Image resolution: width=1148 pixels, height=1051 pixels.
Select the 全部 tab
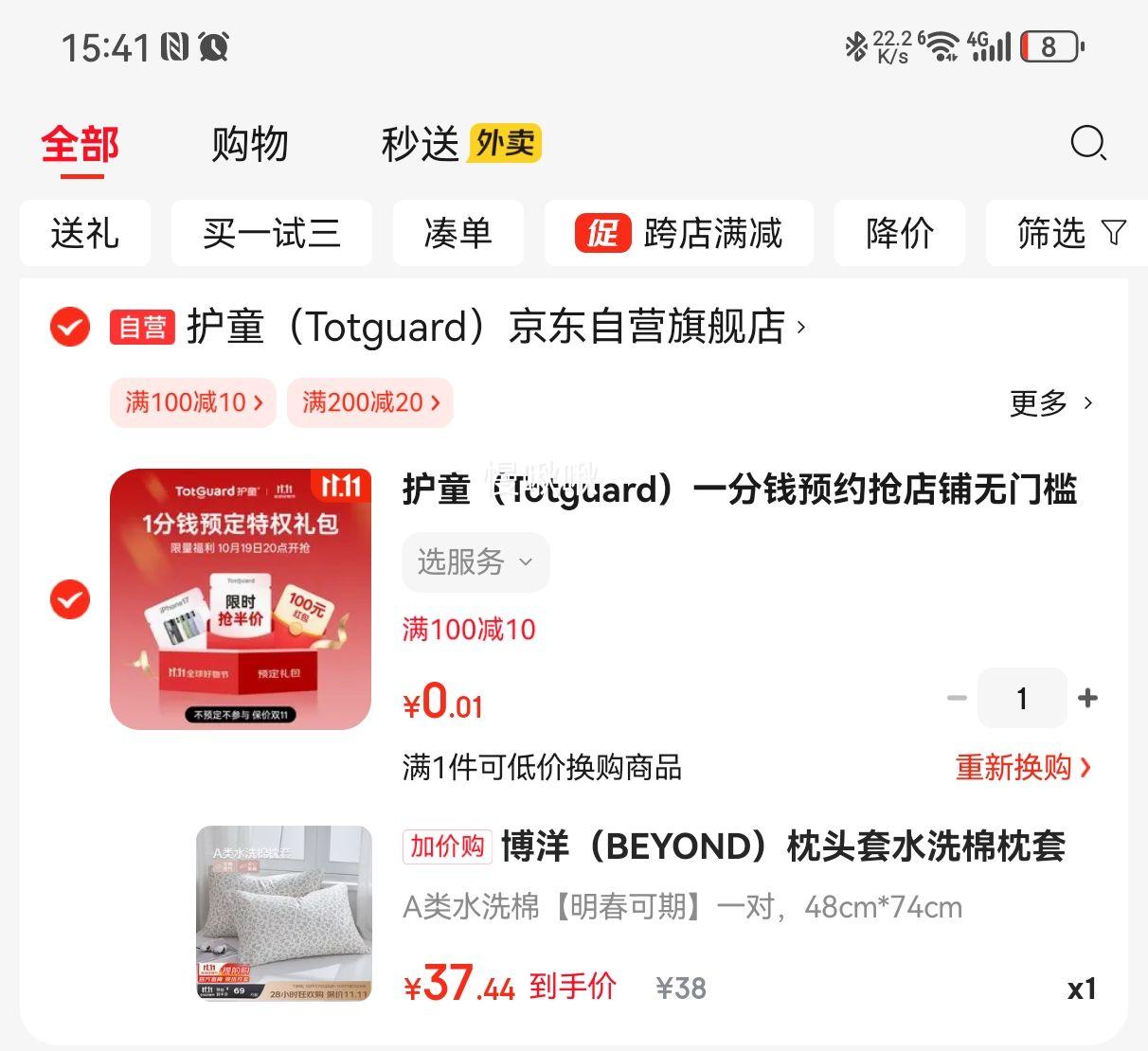(x=80, y=144)
